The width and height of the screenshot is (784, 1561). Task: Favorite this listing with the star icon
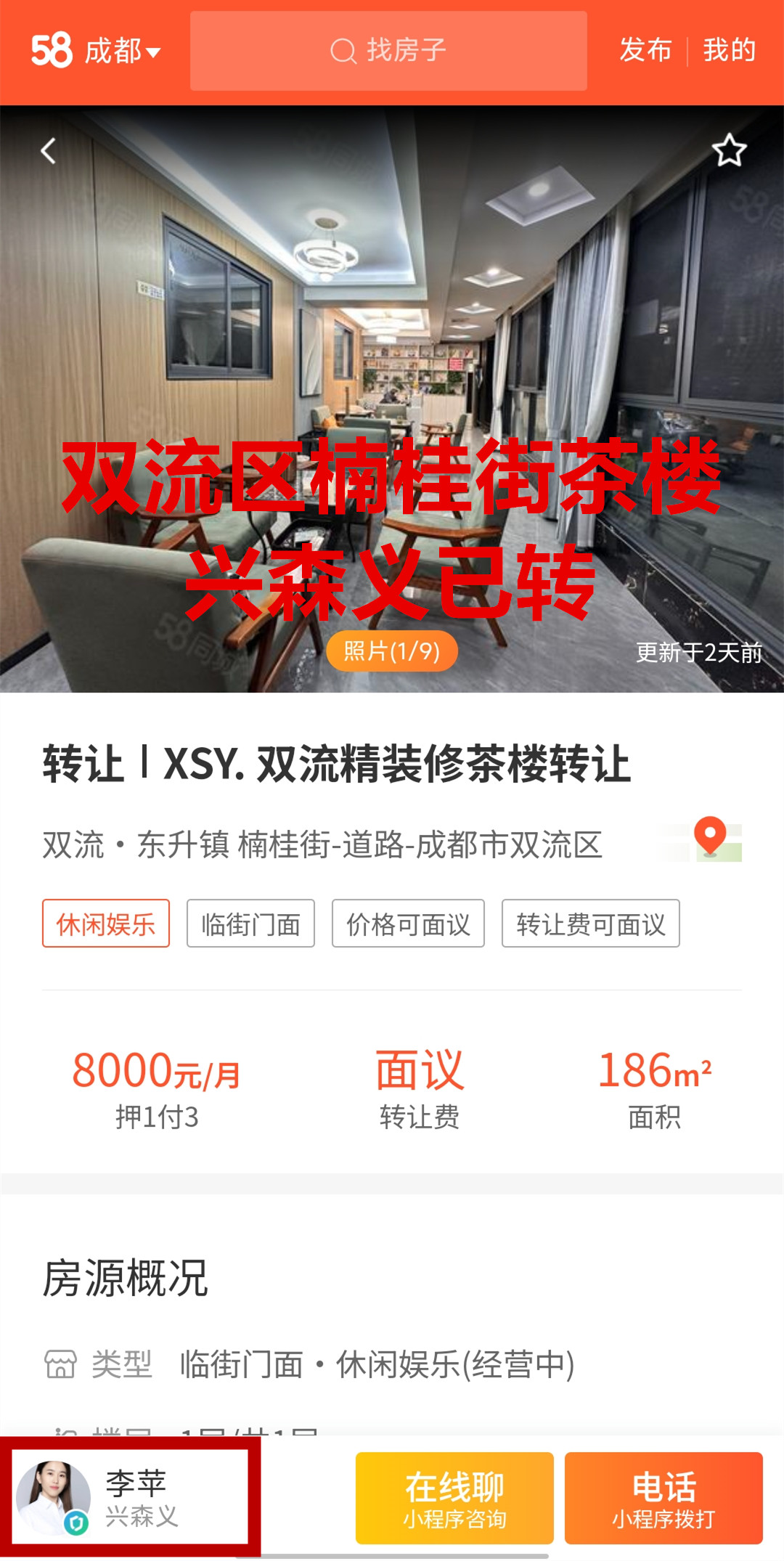click(x=729, y=151)
